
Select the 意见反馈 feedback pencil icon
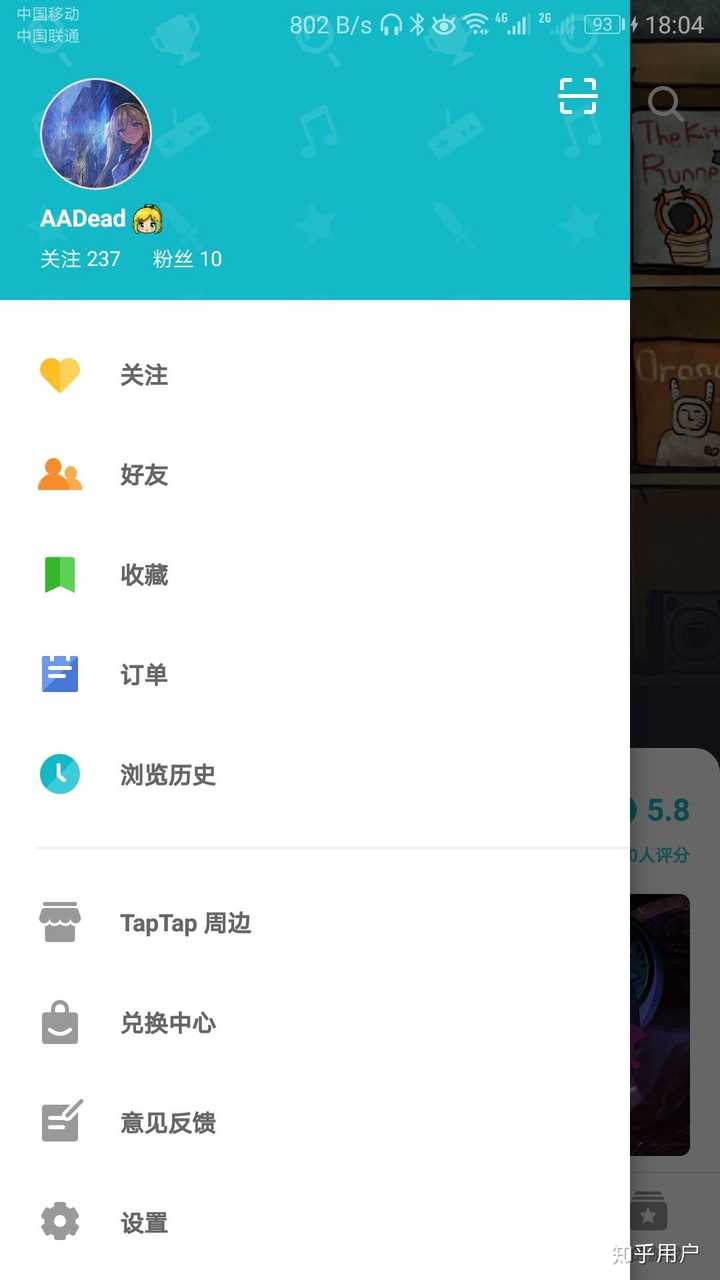60,1121
